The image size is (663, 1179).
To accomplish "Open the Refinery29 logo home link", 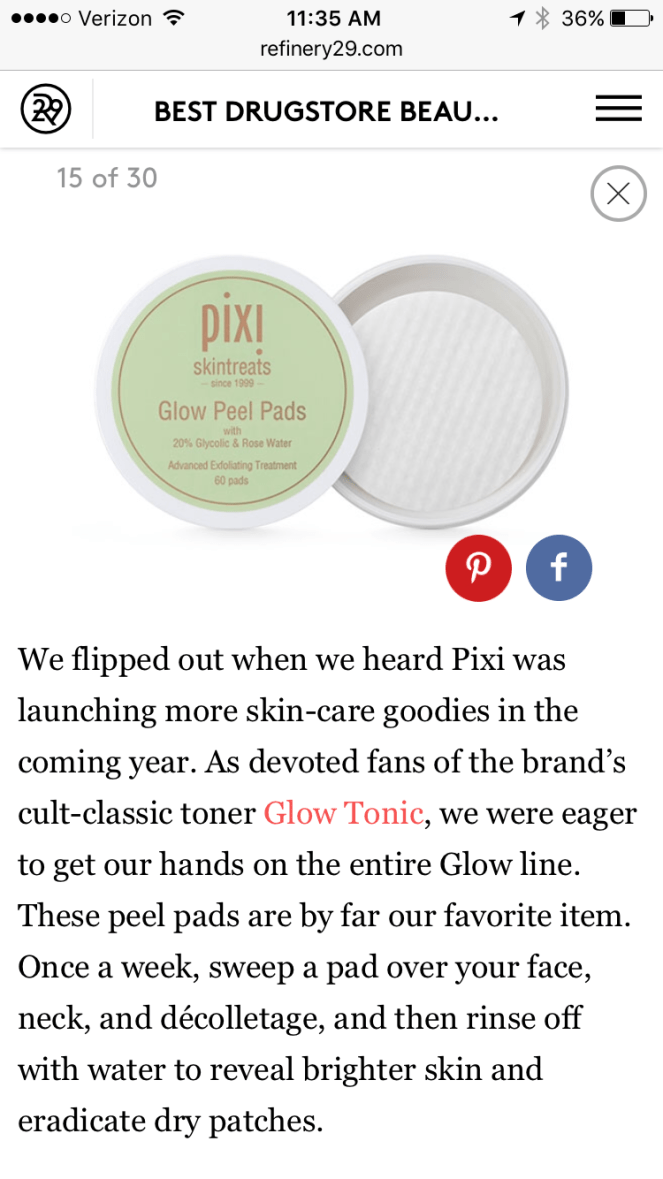I will 46,109.
